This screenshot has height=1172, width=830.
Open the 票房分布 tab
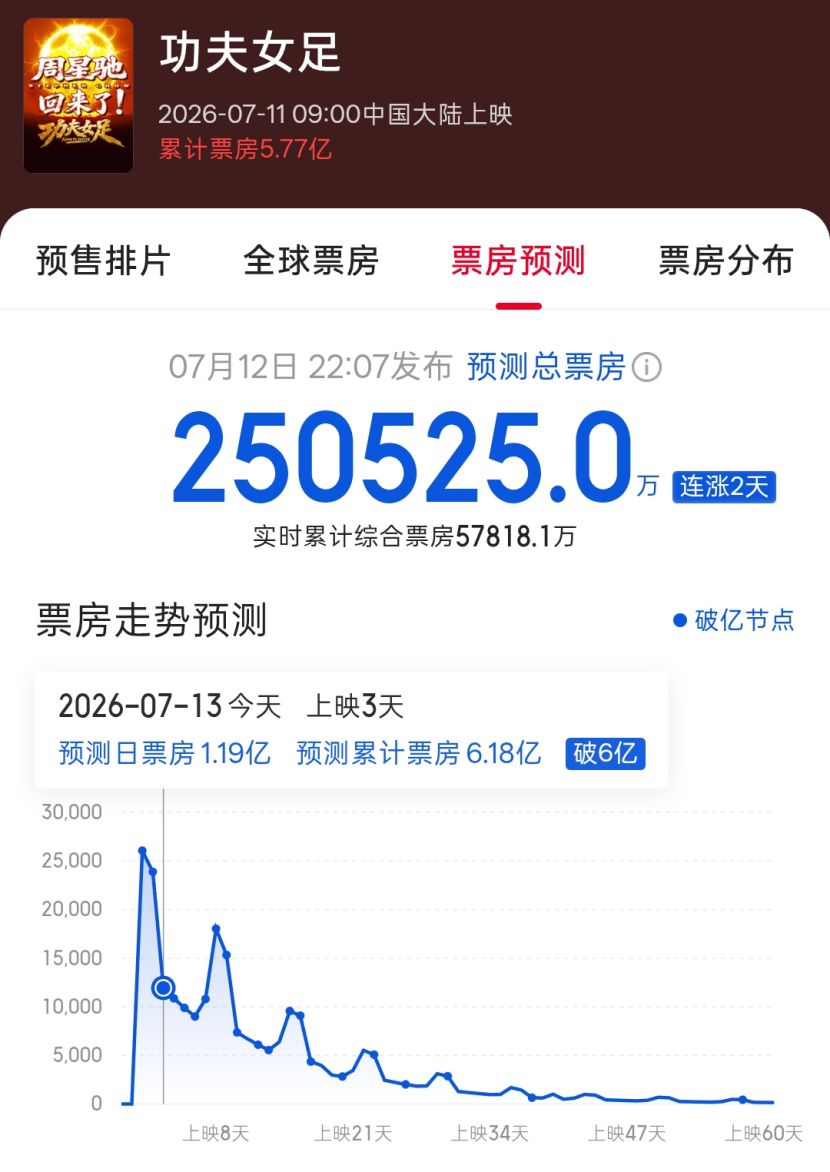click(725, 261)
